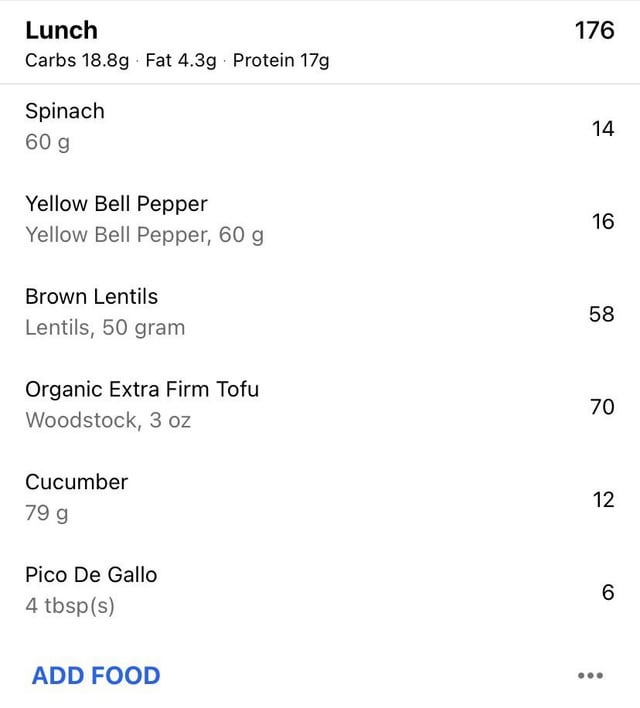Add food to Lunch
The height and width of the screenshot is (708, 640).
pos(96,676)
